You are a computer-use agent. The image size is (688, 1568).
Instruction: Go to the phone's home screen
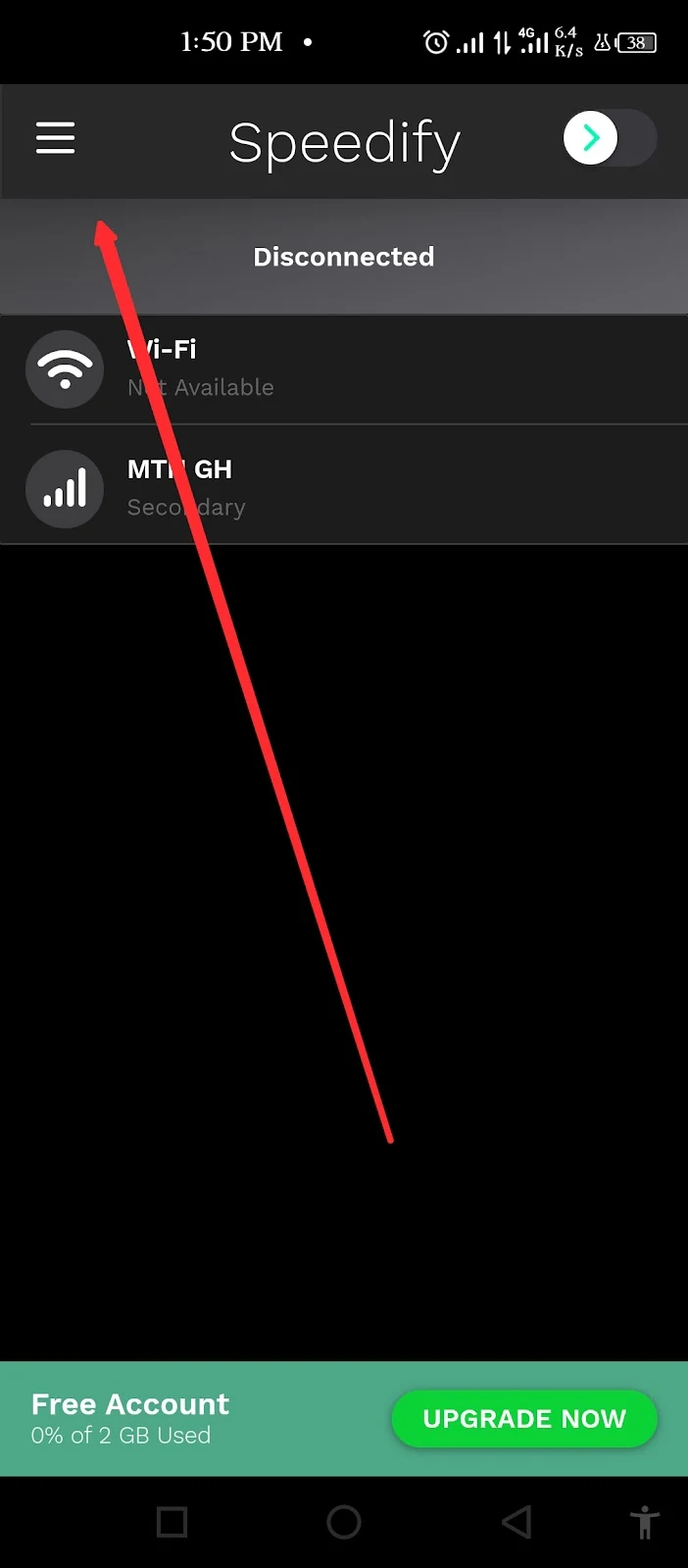344,1522
